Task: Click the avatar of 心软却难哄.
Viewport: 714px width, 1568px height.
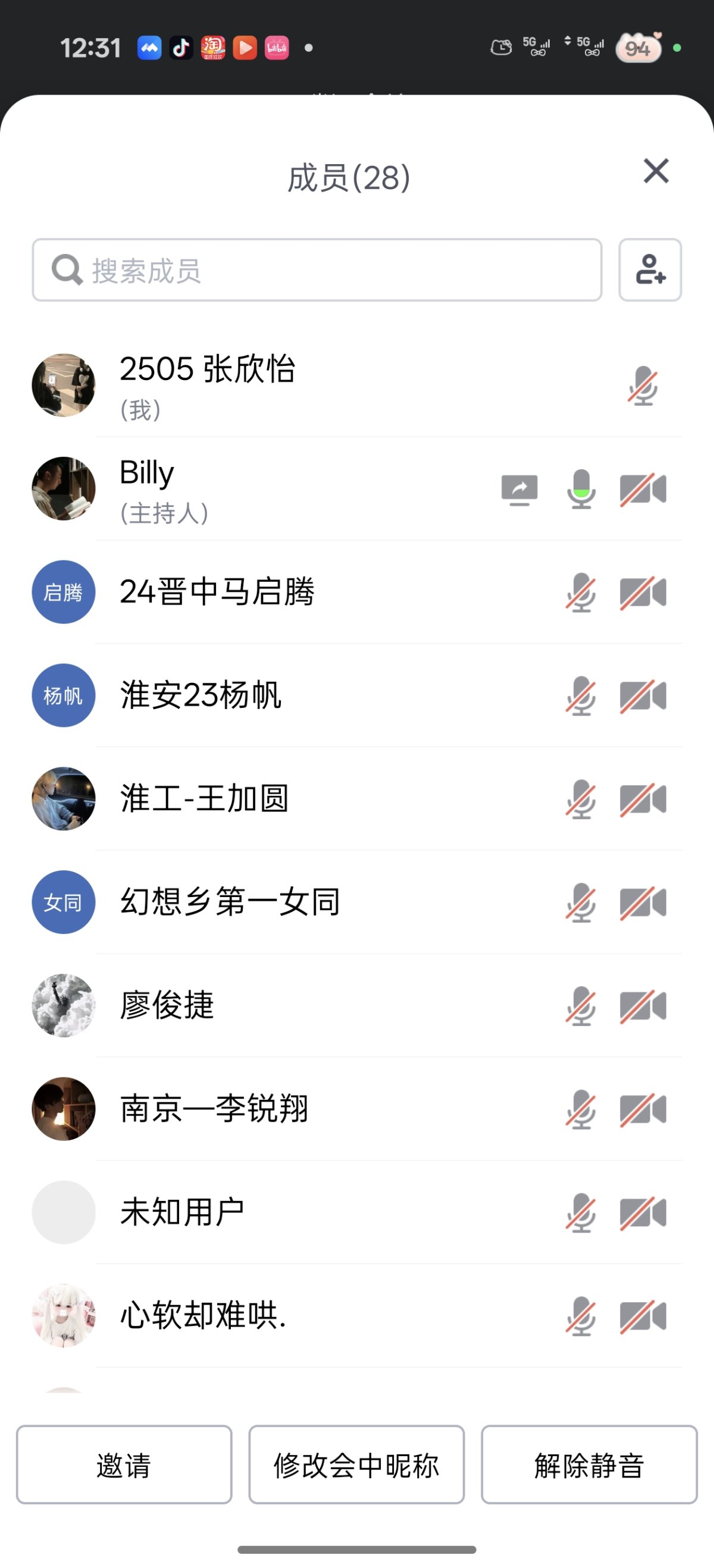Action: coord(62,1315)
